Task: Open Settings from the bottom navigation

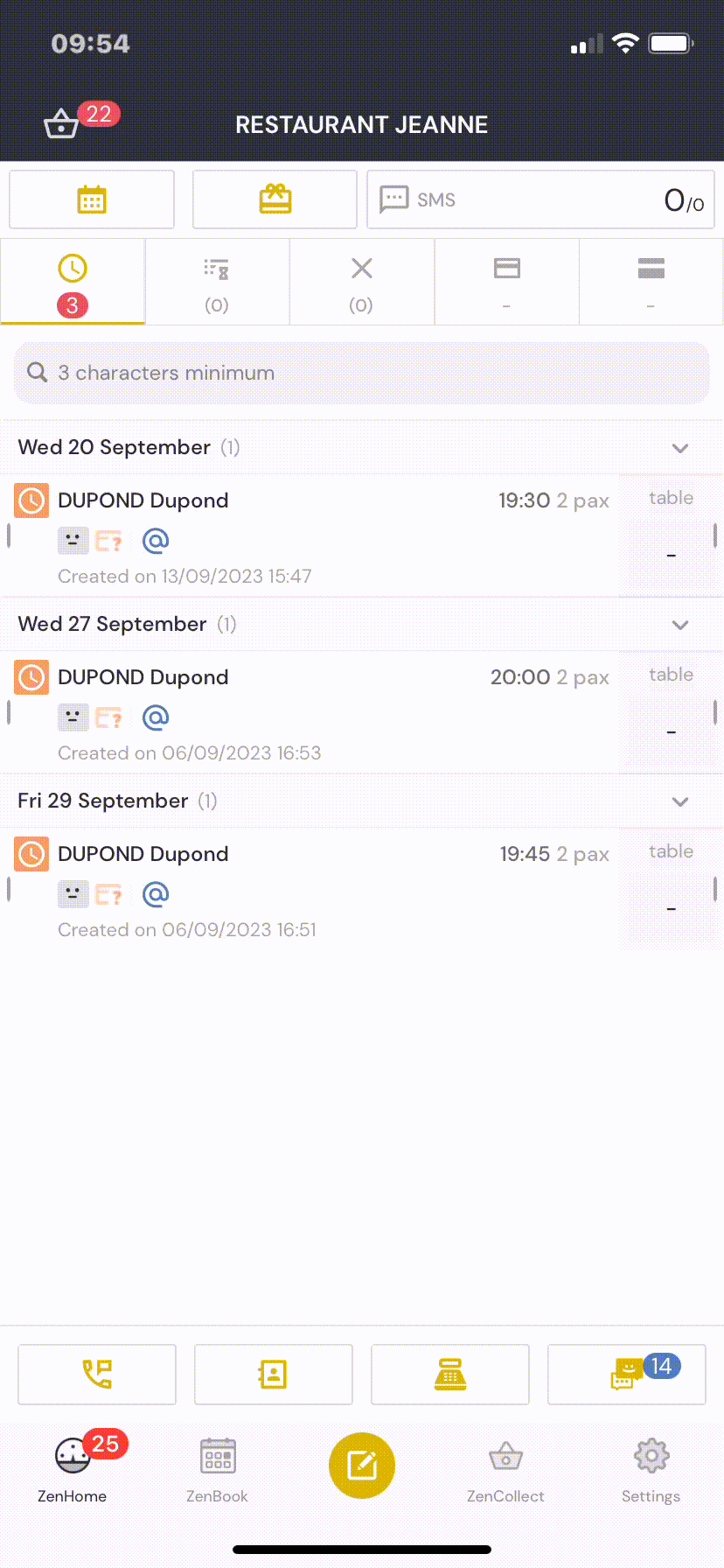Action: coord(651,1467)
